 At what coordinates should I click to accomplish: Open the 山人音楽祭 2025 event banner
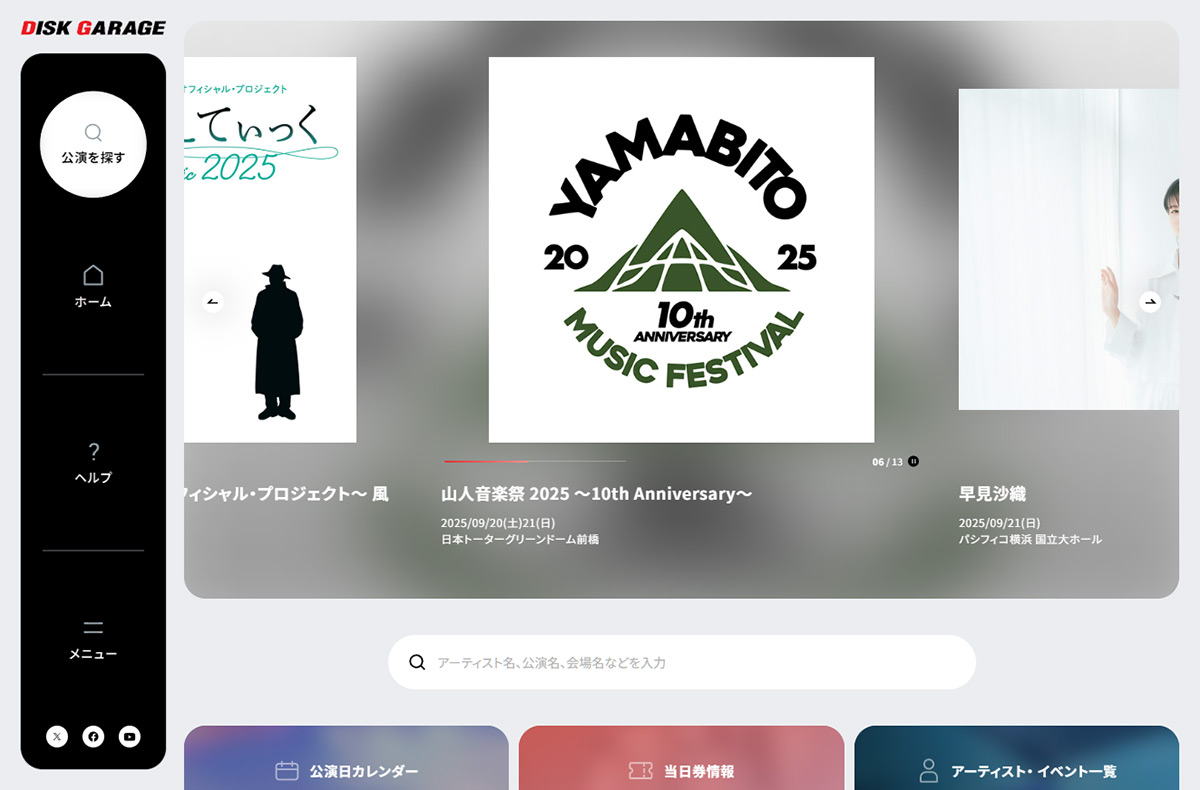[681, 250]
